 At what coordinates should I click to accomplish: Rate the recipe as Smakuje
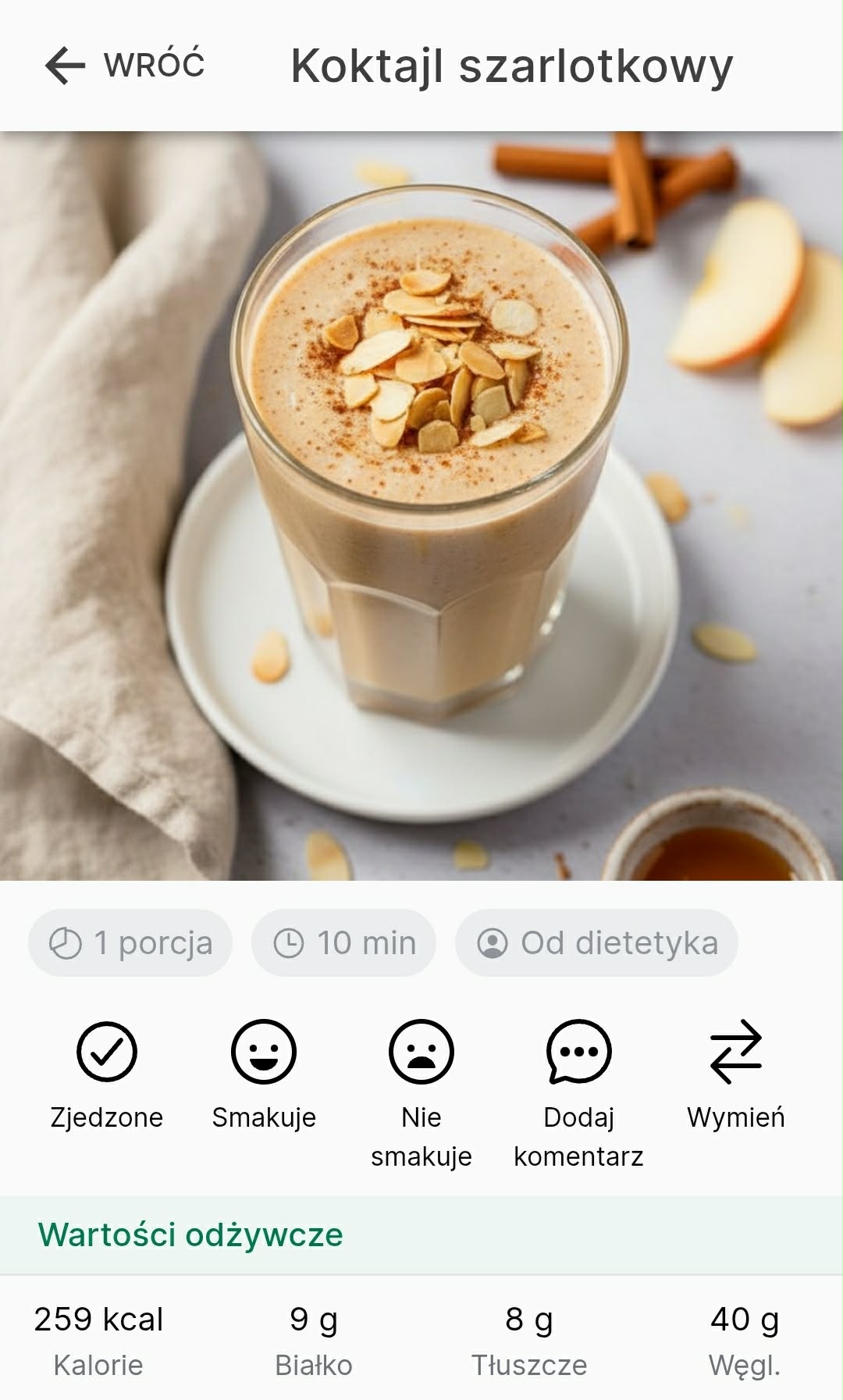coord(264,1052)
